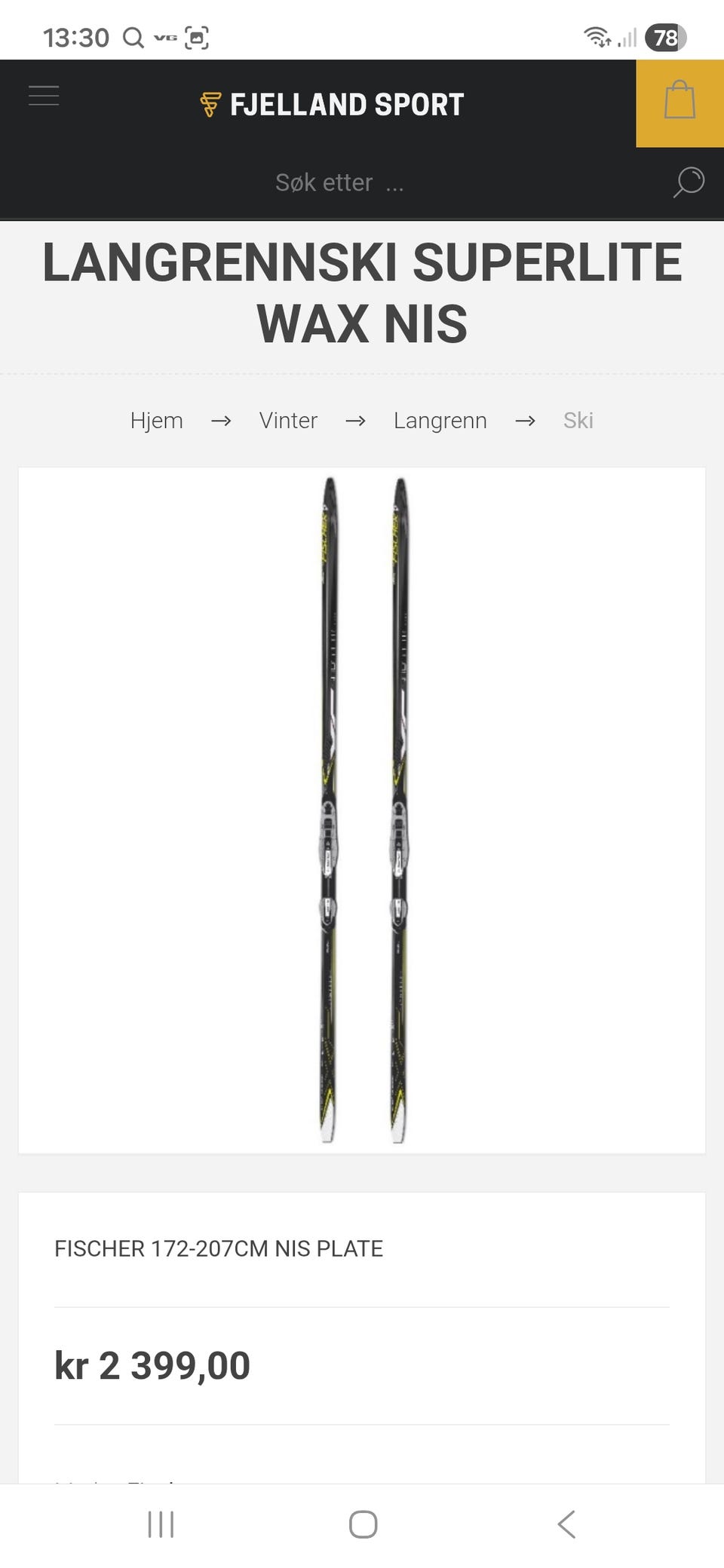Open the shopping bag cart

(680, 101)
